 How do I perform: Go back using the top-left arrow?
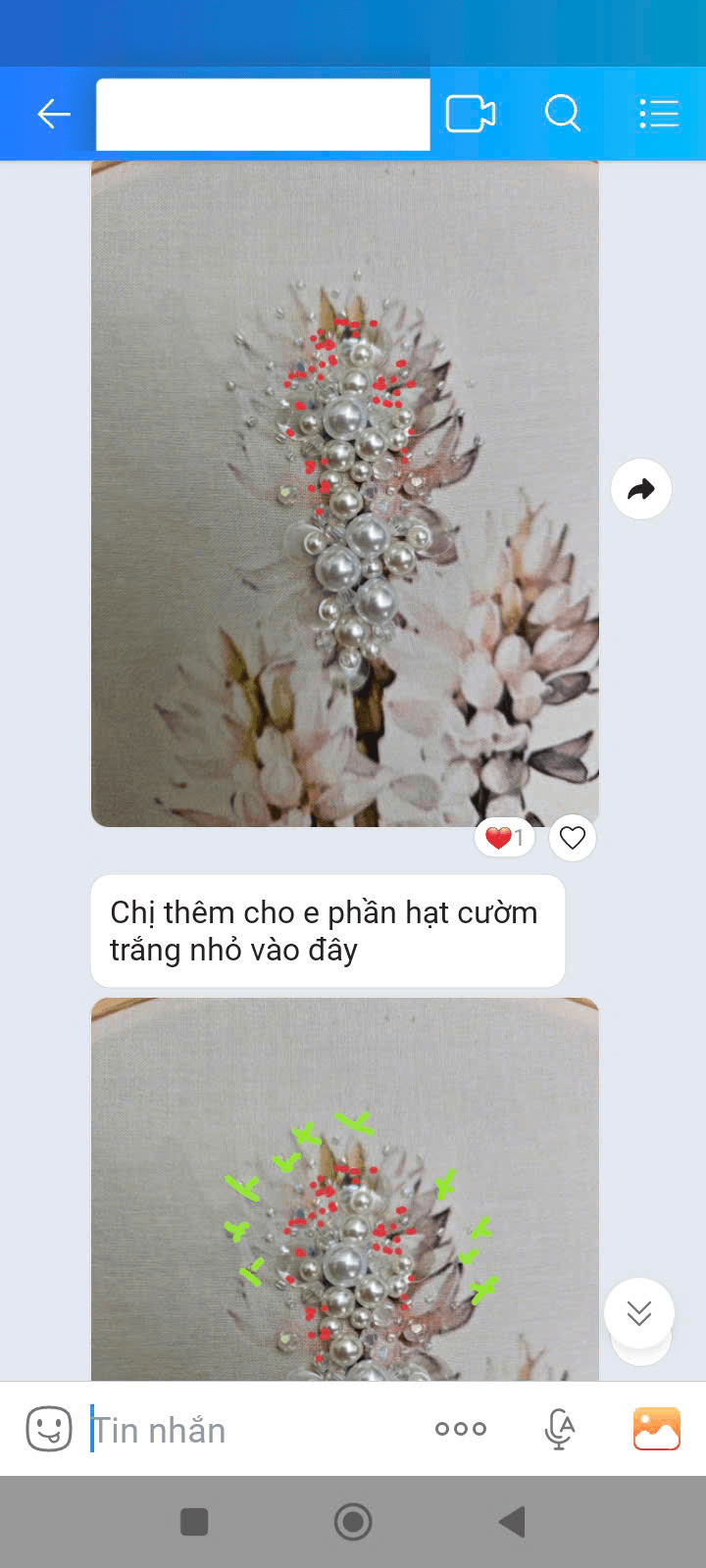pyautogui.click(x=54, y=115)
